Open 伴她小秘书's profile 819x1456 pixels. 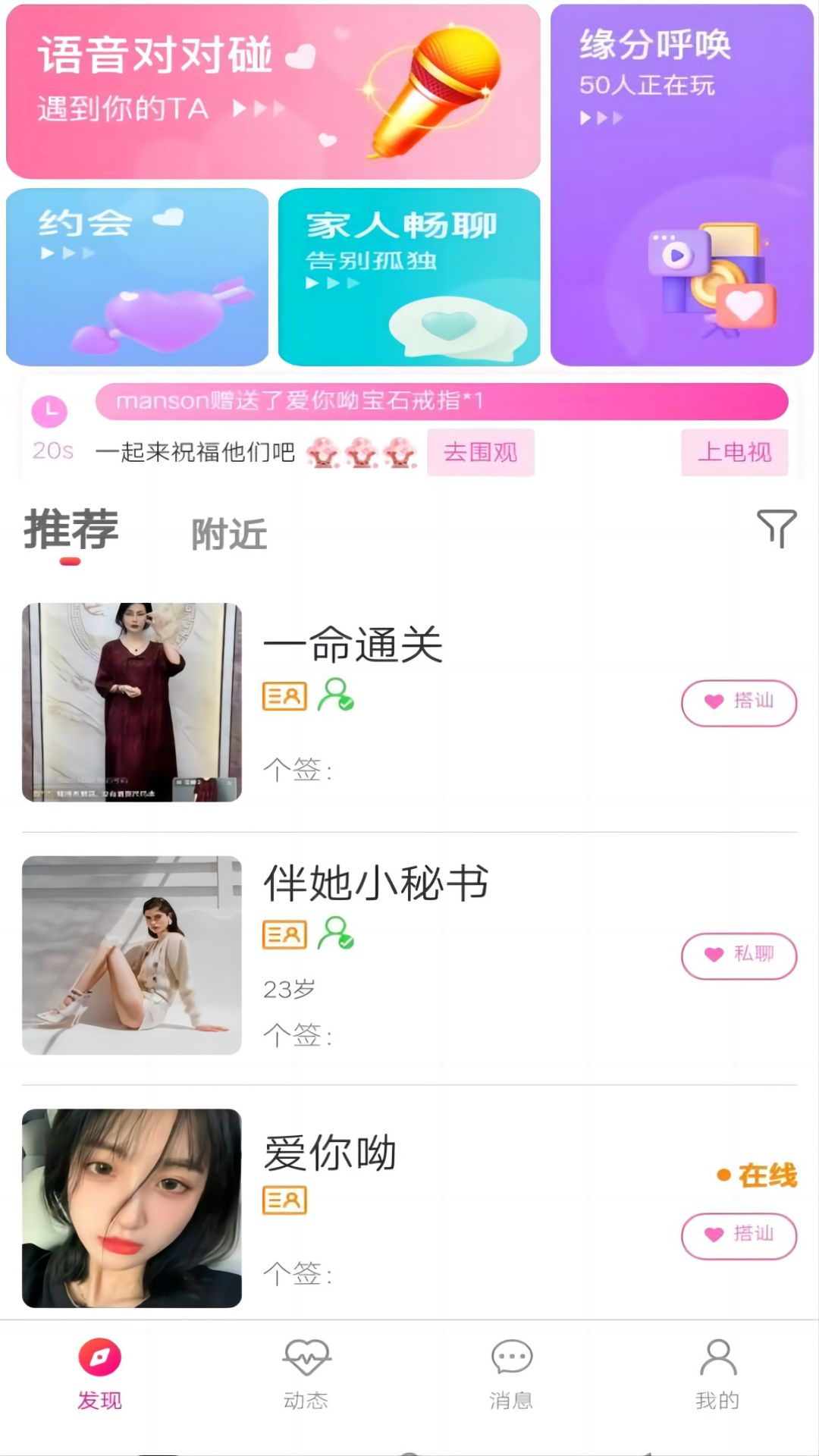click(132, 955)
